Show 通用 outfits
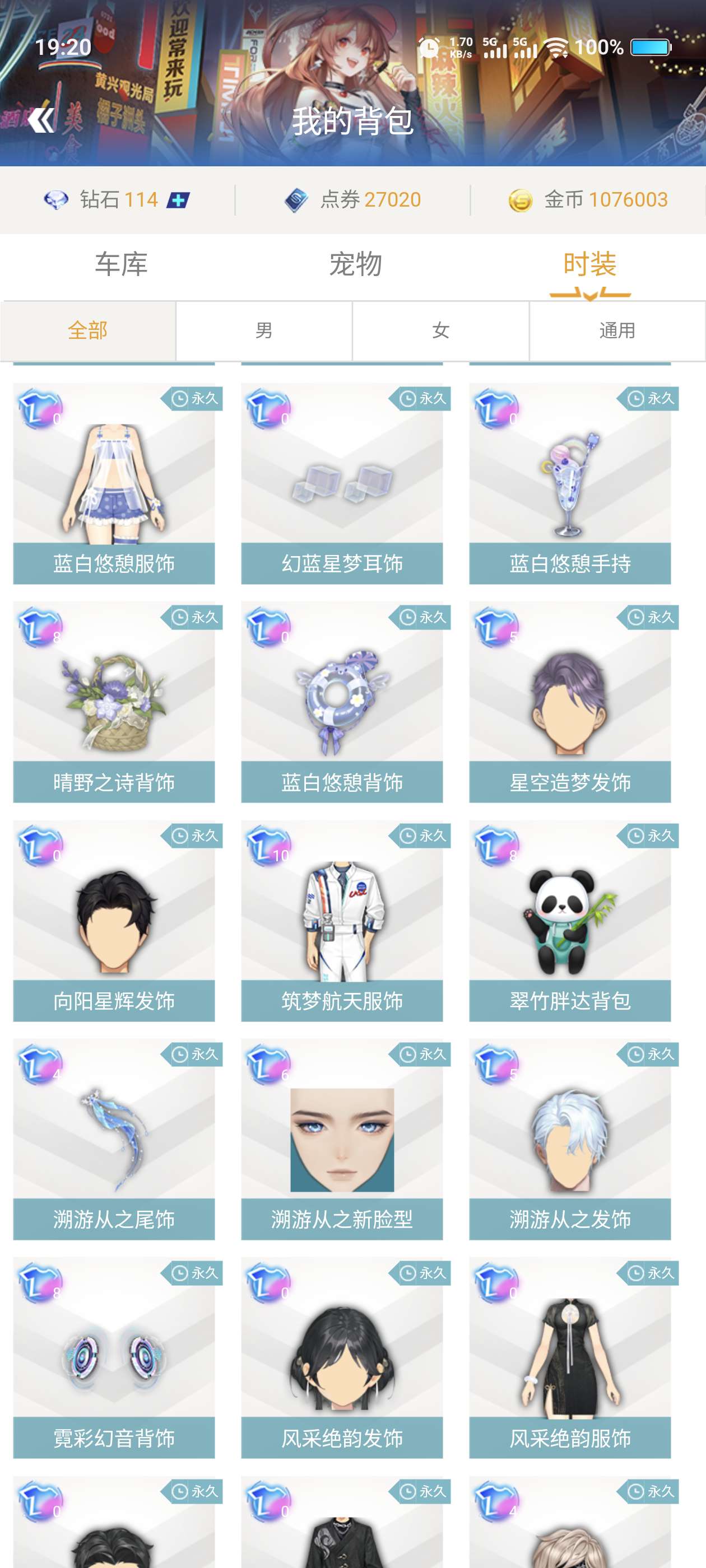 617,330
